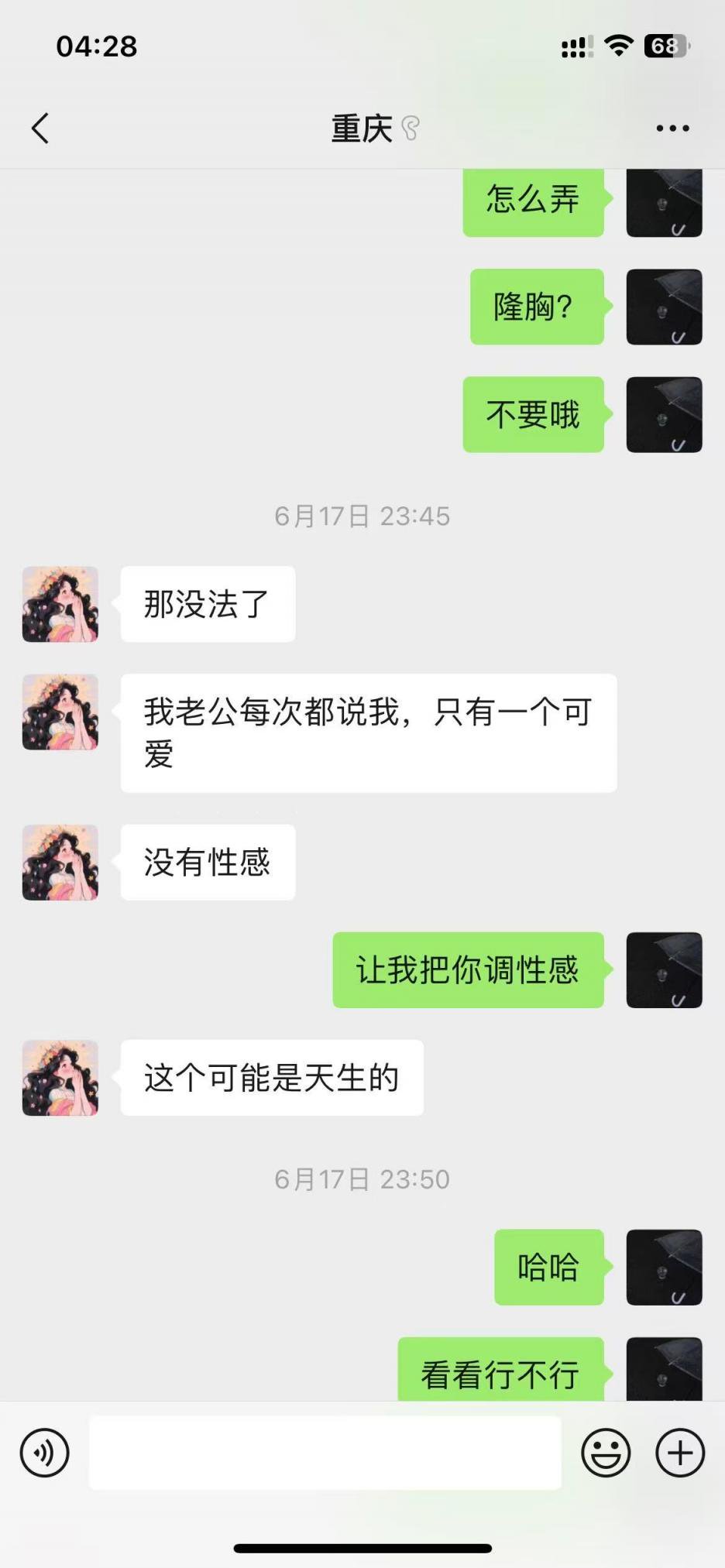Tap my avatar beside 隆胸?
The width and height of the screenshot is (725, 1568).
pos(664,307)
